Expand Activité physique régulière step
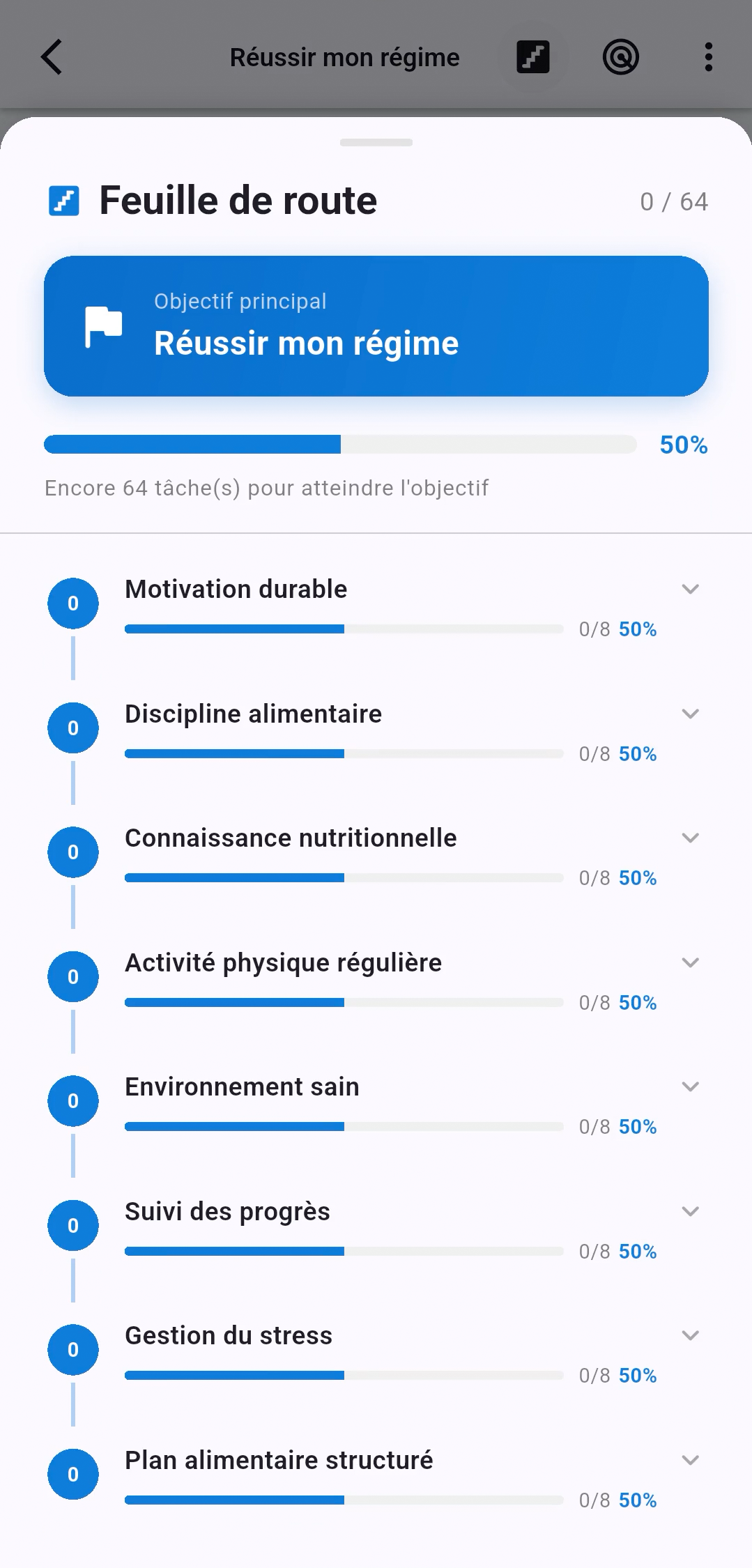The width and height of the screenshot is (752, 1568). click(690, 963)
